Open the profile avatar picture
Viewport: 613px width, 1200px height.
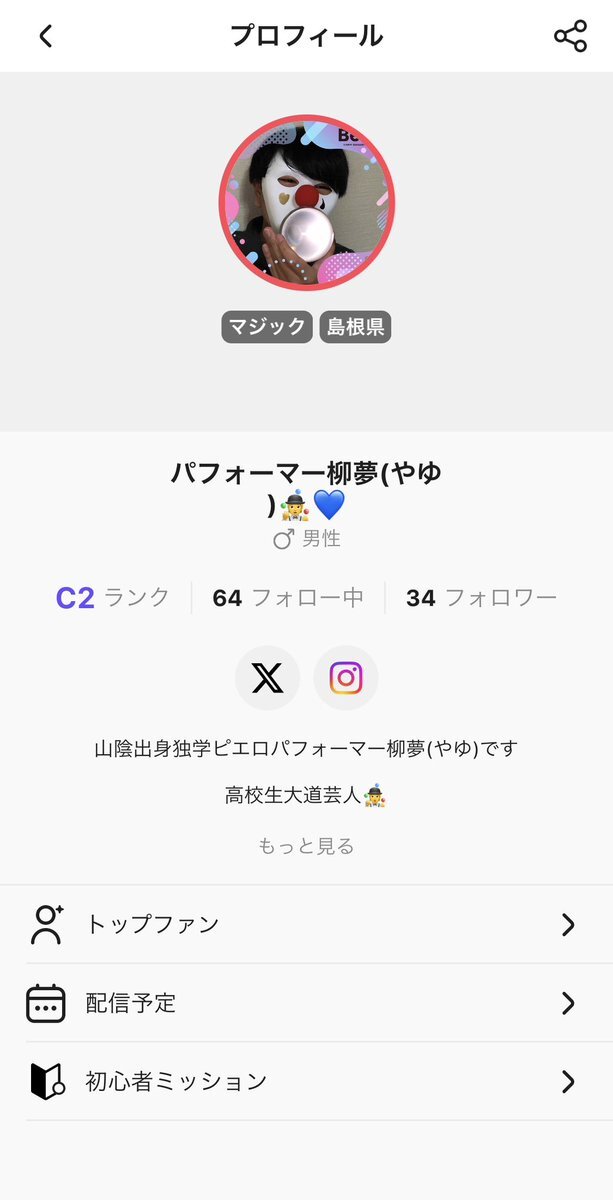pyautogui.click(x=306, y=202)
